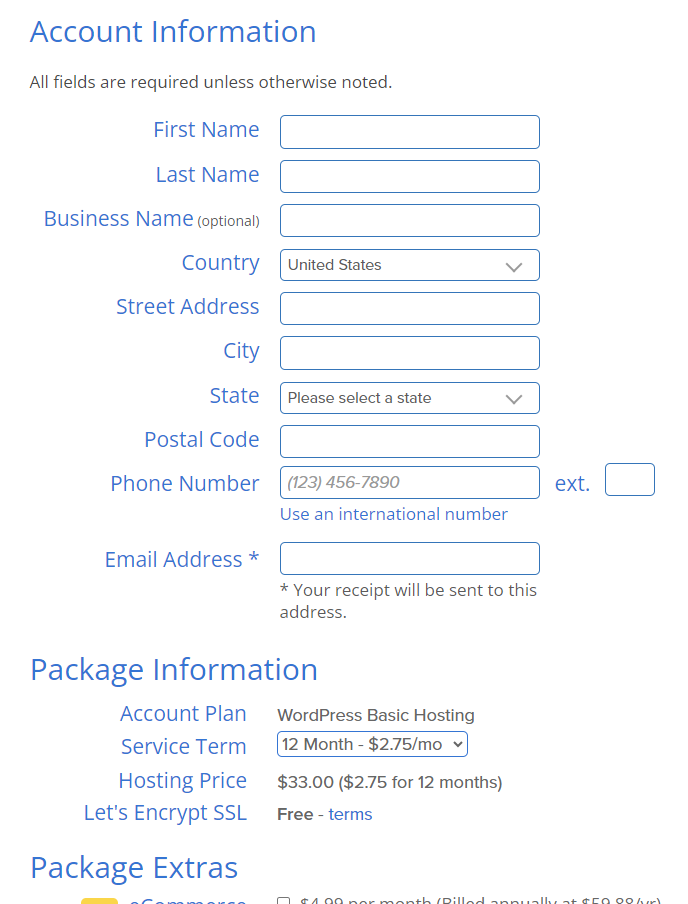Select the Phone Number field
688x904 pixels.
[409, 482]
